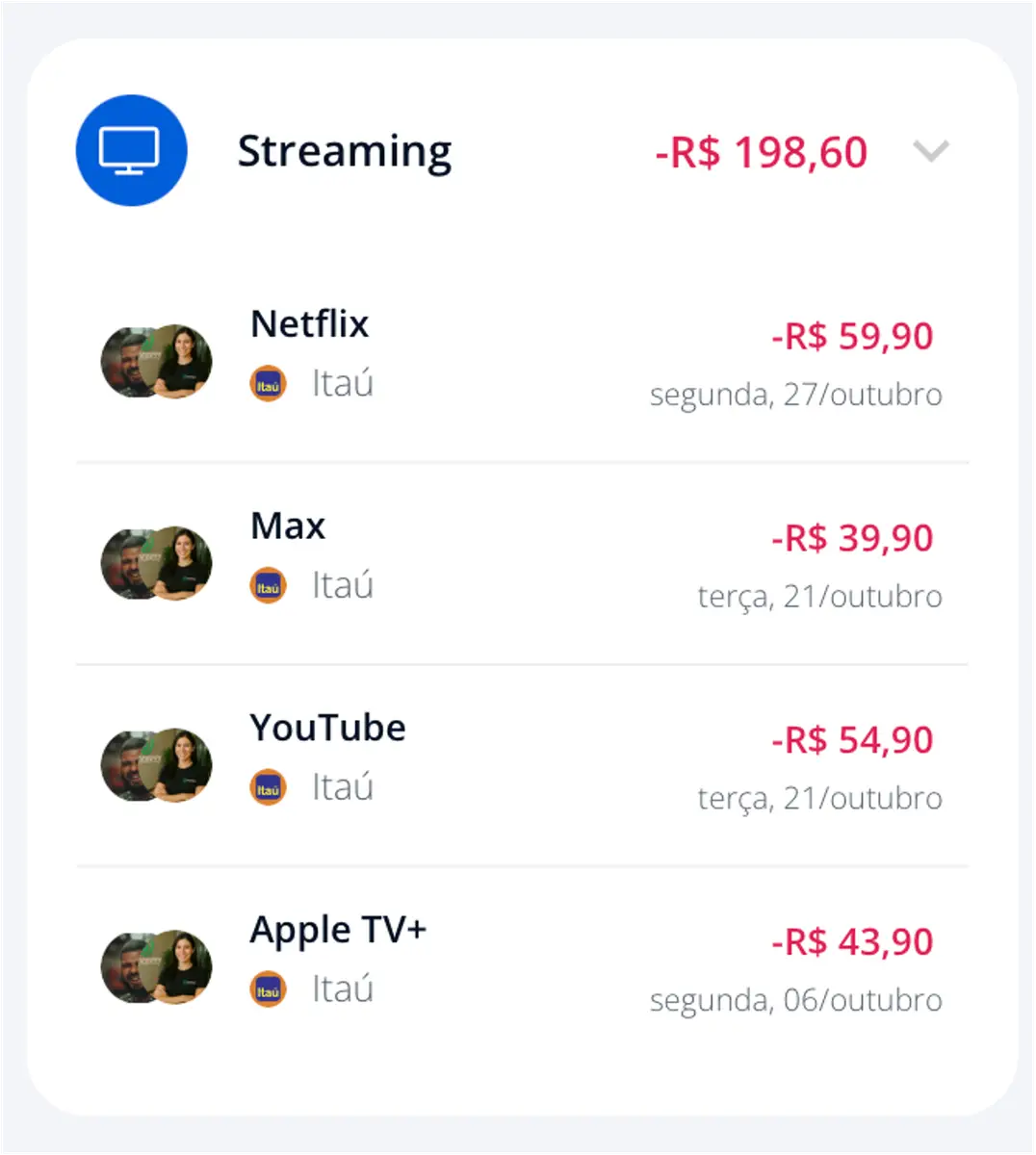Click the Streaming category TV monitor icon
Image resolution: width=1036 pixels, height=1155 pixels.
[131, 150]
